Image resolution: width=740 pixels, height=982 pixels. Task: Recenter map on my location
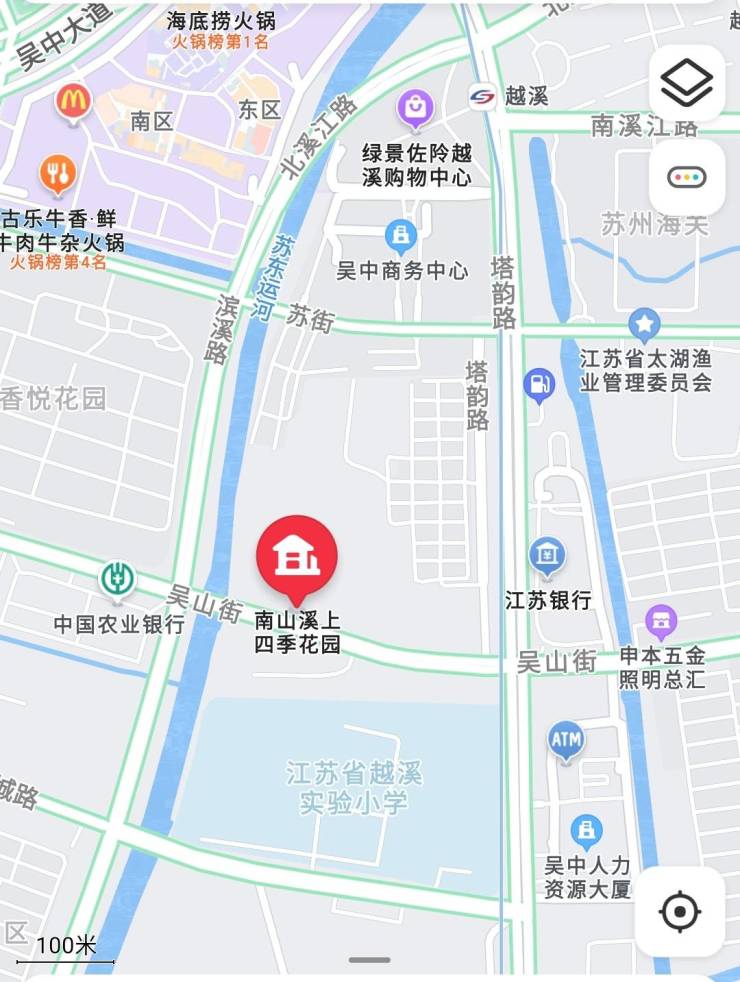680,911
